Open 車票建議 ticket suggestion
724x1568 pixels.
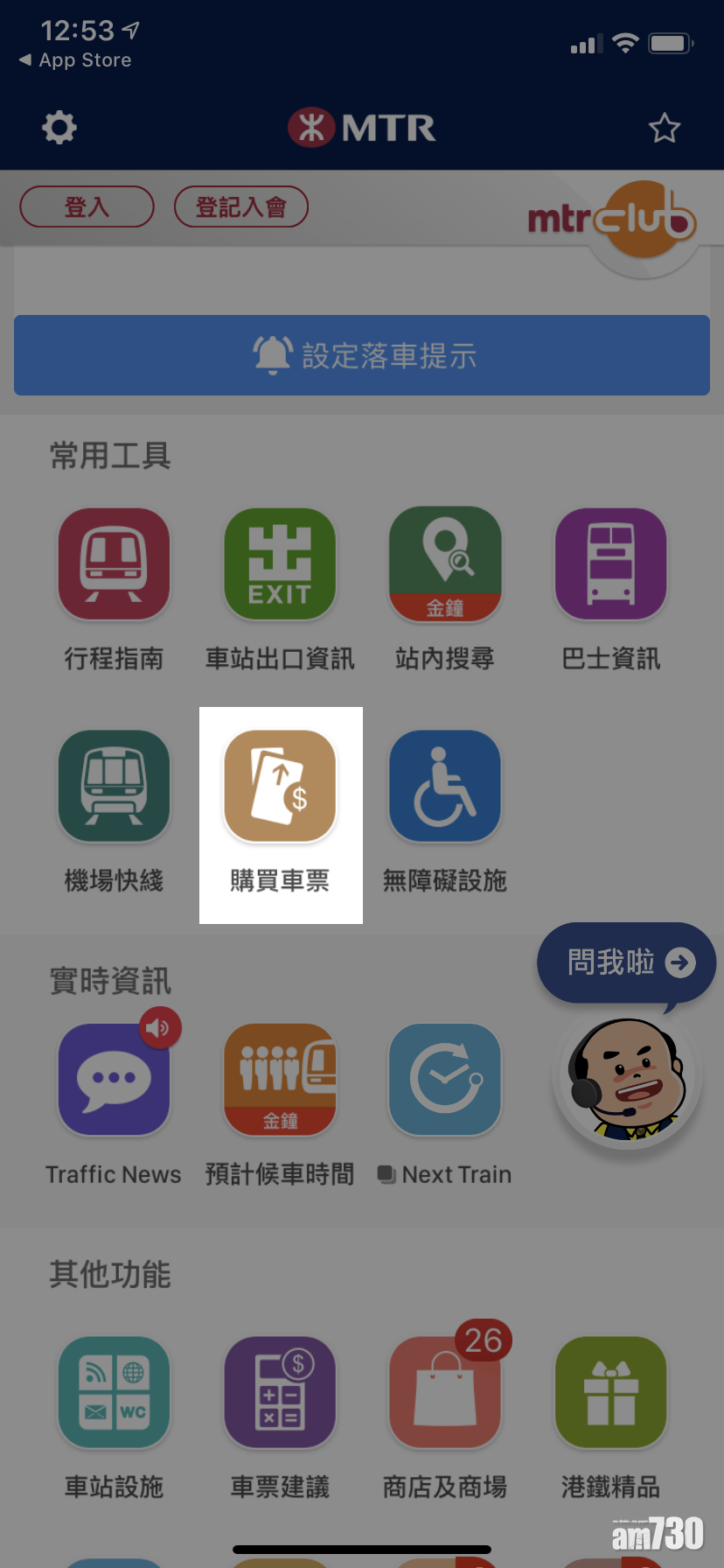280,1391
